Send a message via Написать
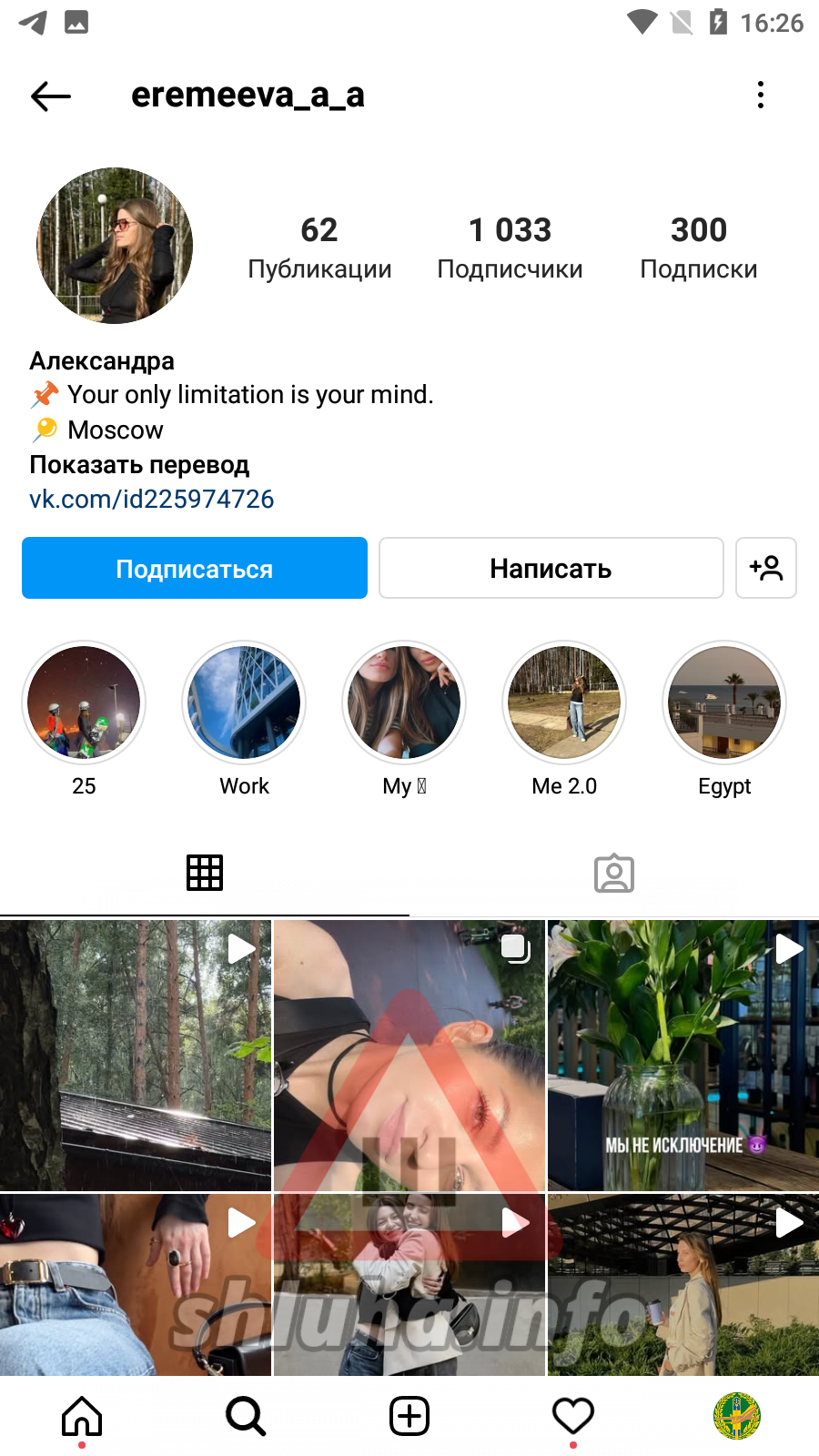This screenshot has width=819, height=1456. [x=551, y=569]
